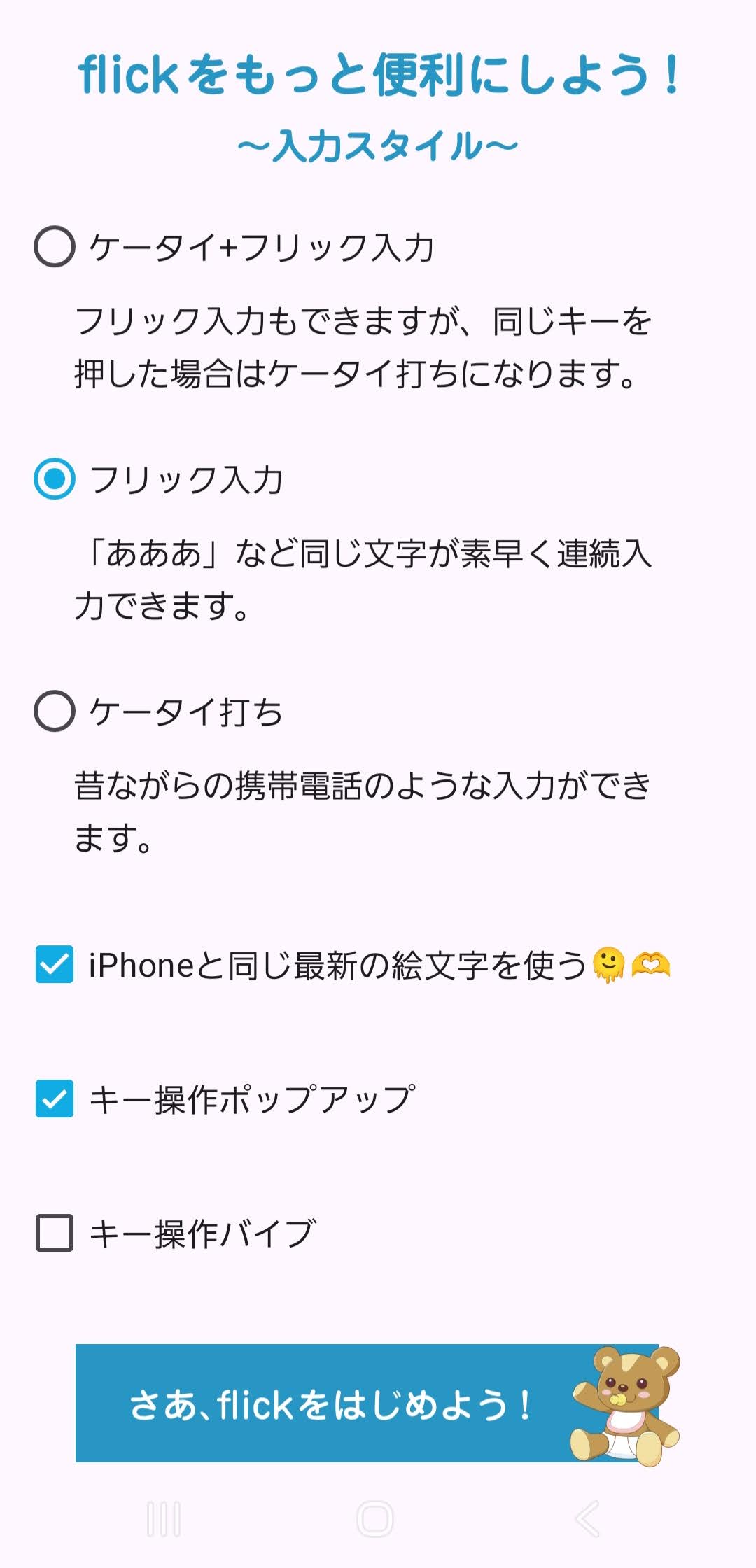Pick the ケータイ打ち input style

(55, 712)
